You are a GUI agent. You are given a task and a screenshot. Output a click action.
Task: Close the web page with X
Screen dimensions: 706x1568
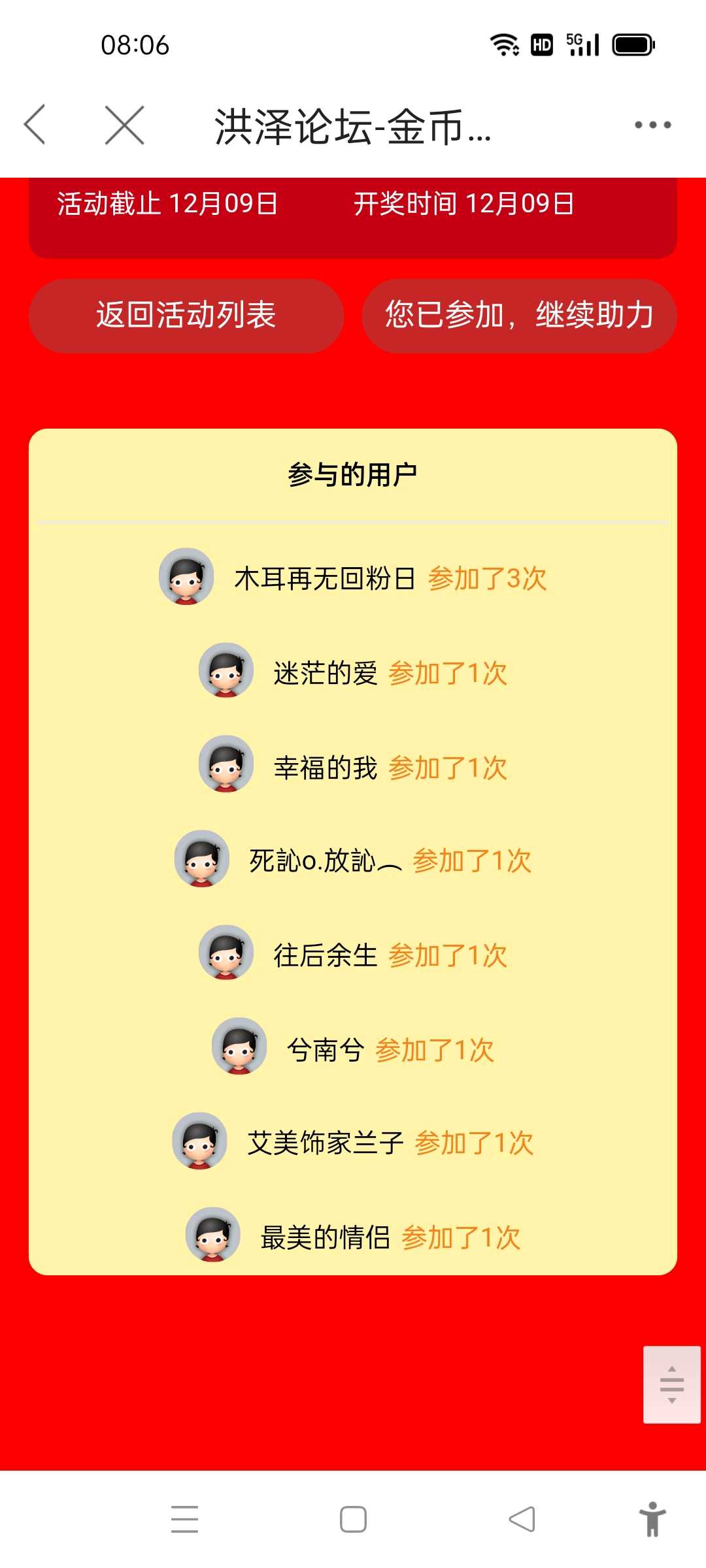(124, 125)
